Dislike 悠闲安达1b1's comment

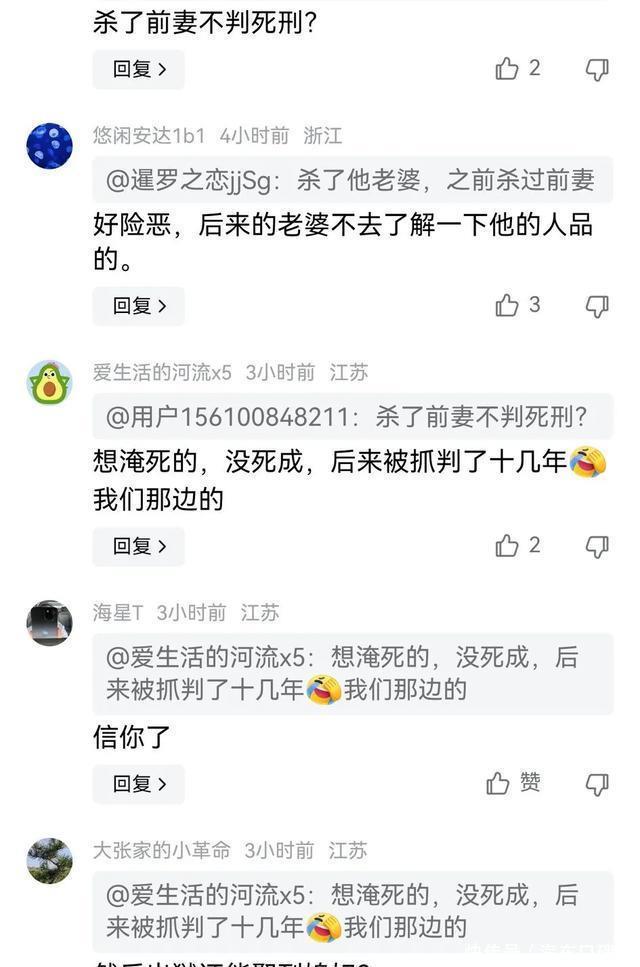pyautogui.click(x=597, y=306)
